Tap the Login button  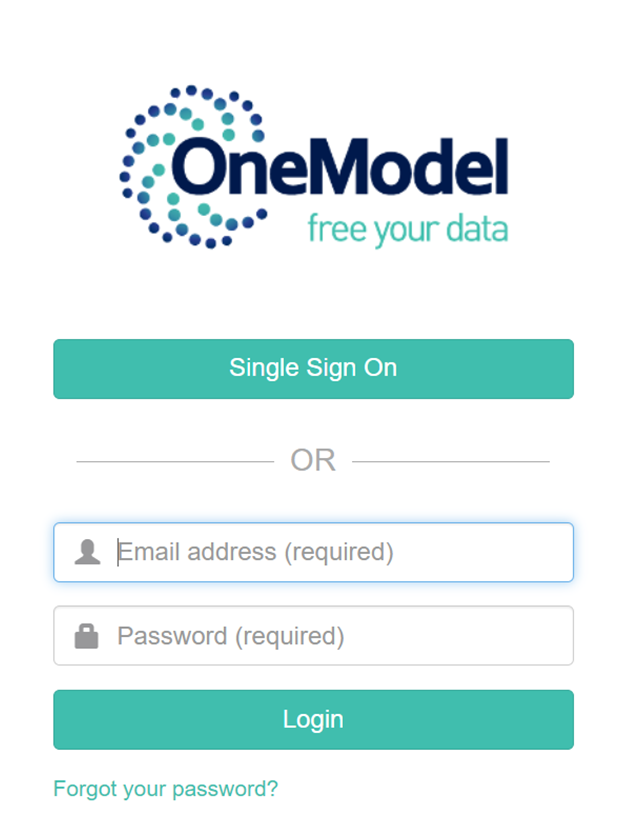click(x=313, y=720)
